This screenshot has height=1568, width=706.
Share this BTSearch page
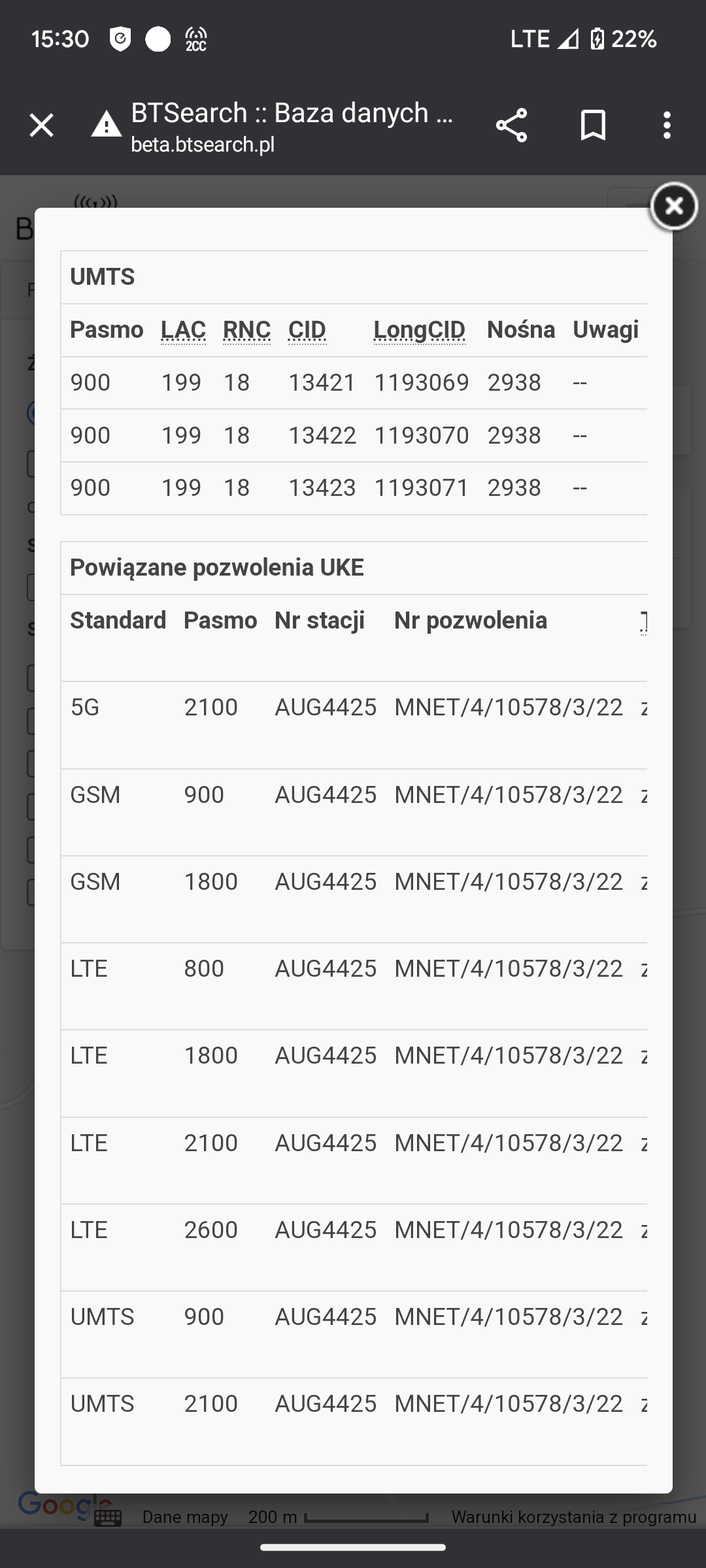511,125
